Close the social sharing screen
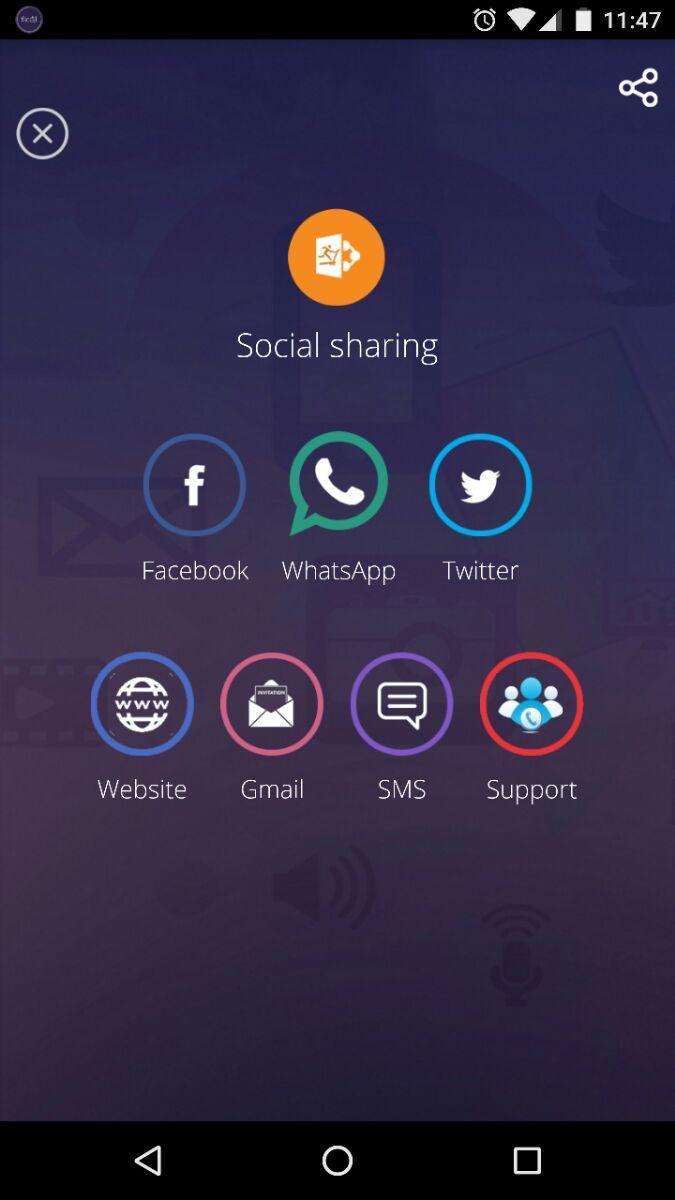Screen dimensions: 675x1200 point(42,134)
